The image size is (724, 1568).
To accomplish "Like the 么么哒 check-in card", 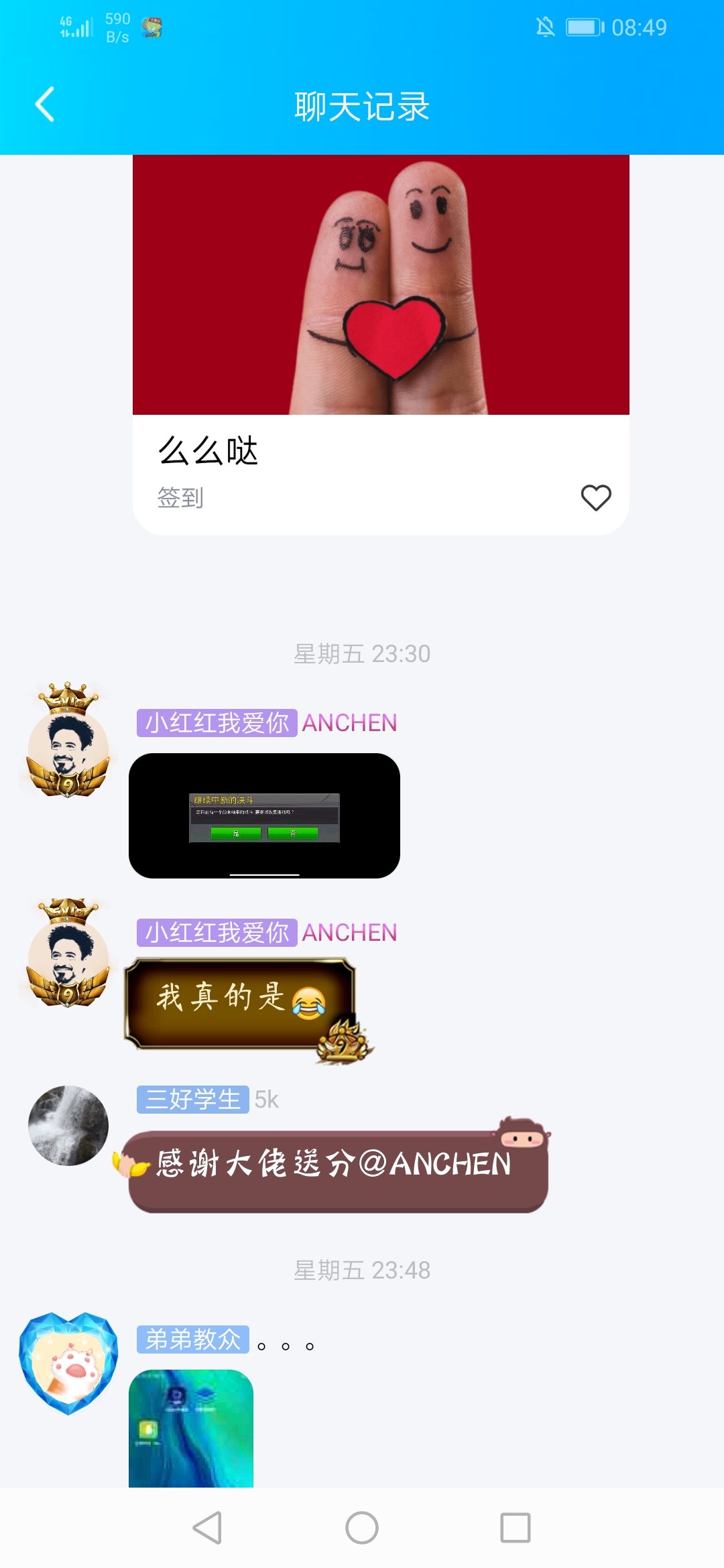I will click(x=595, y=498).
